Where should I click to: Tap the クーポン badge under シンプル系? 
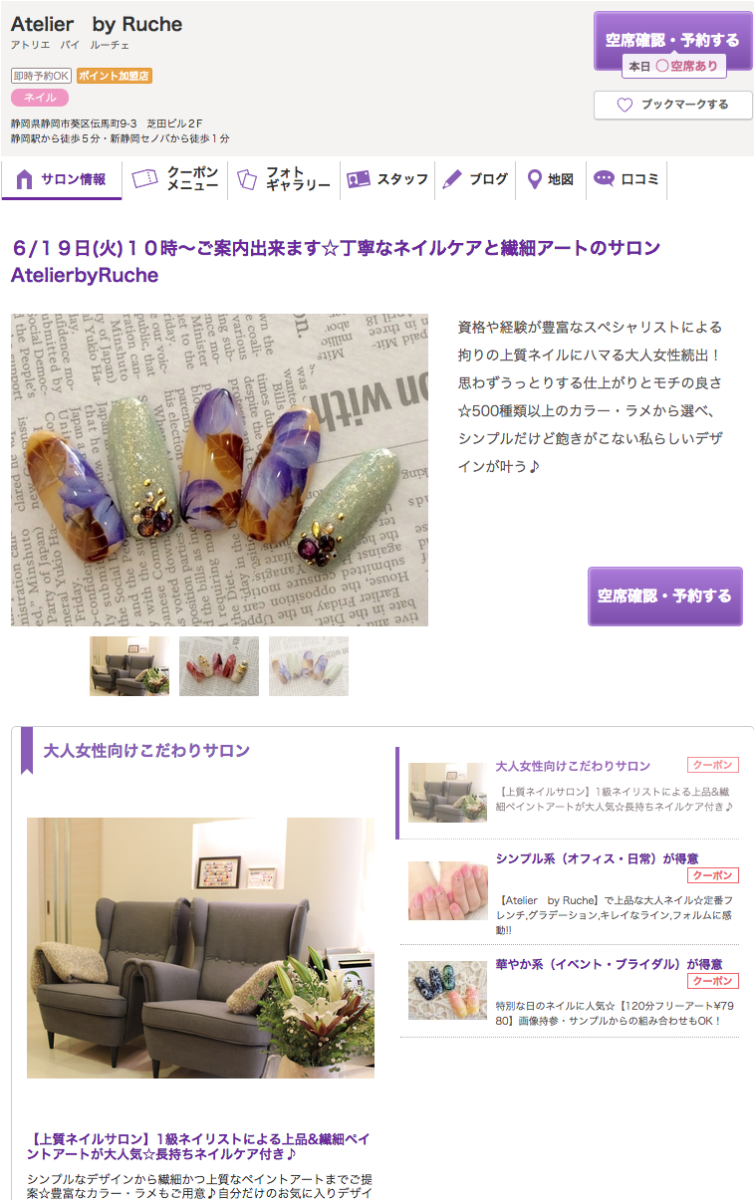click(712, 875)
